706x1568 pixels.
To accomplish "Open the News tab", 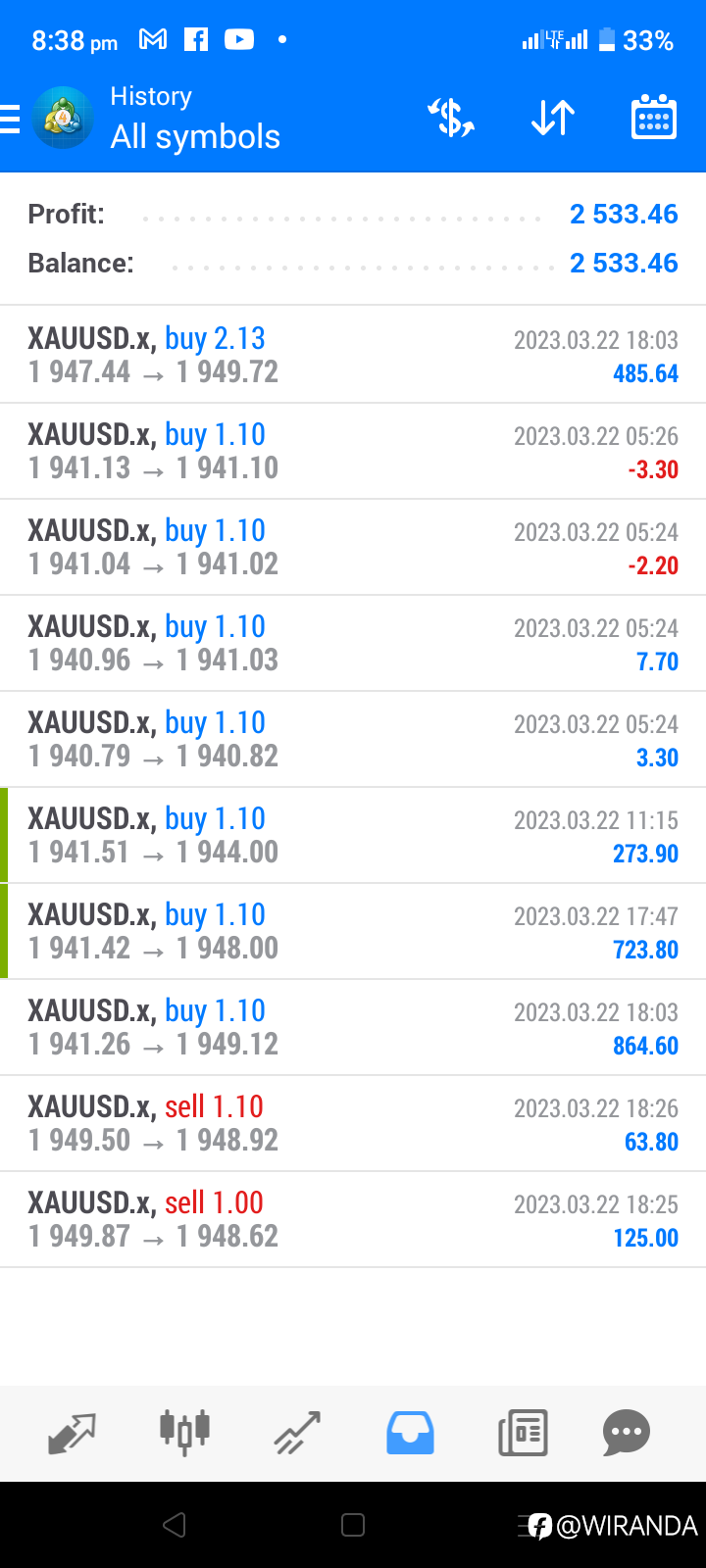I will pyautogui.click(x=523, y=1433).
